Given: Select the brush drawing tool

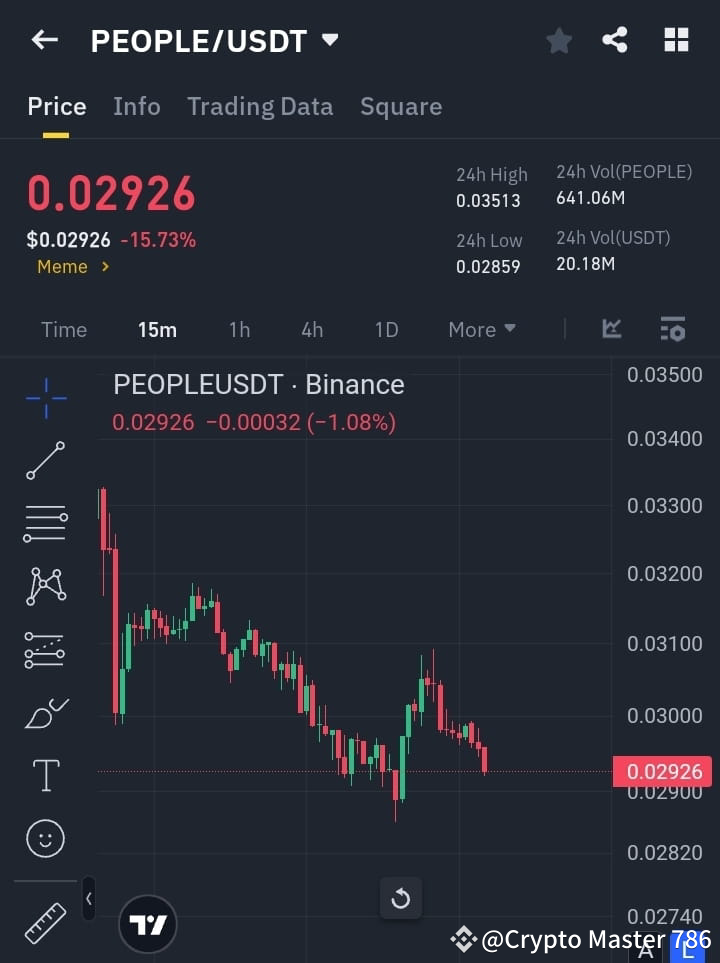Looking at the screenshot, I should click(x=45, y=713).
